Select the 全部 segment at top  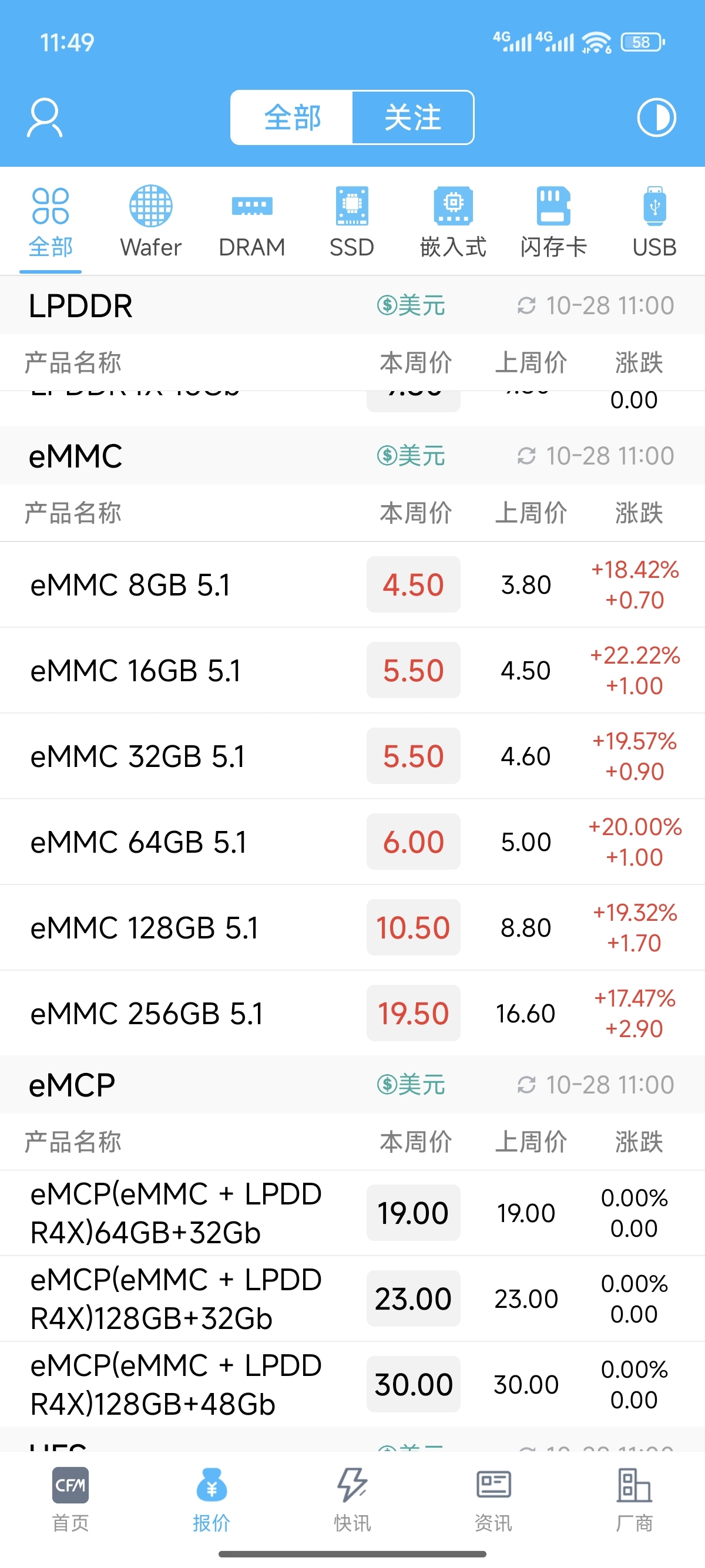[292, 117]
